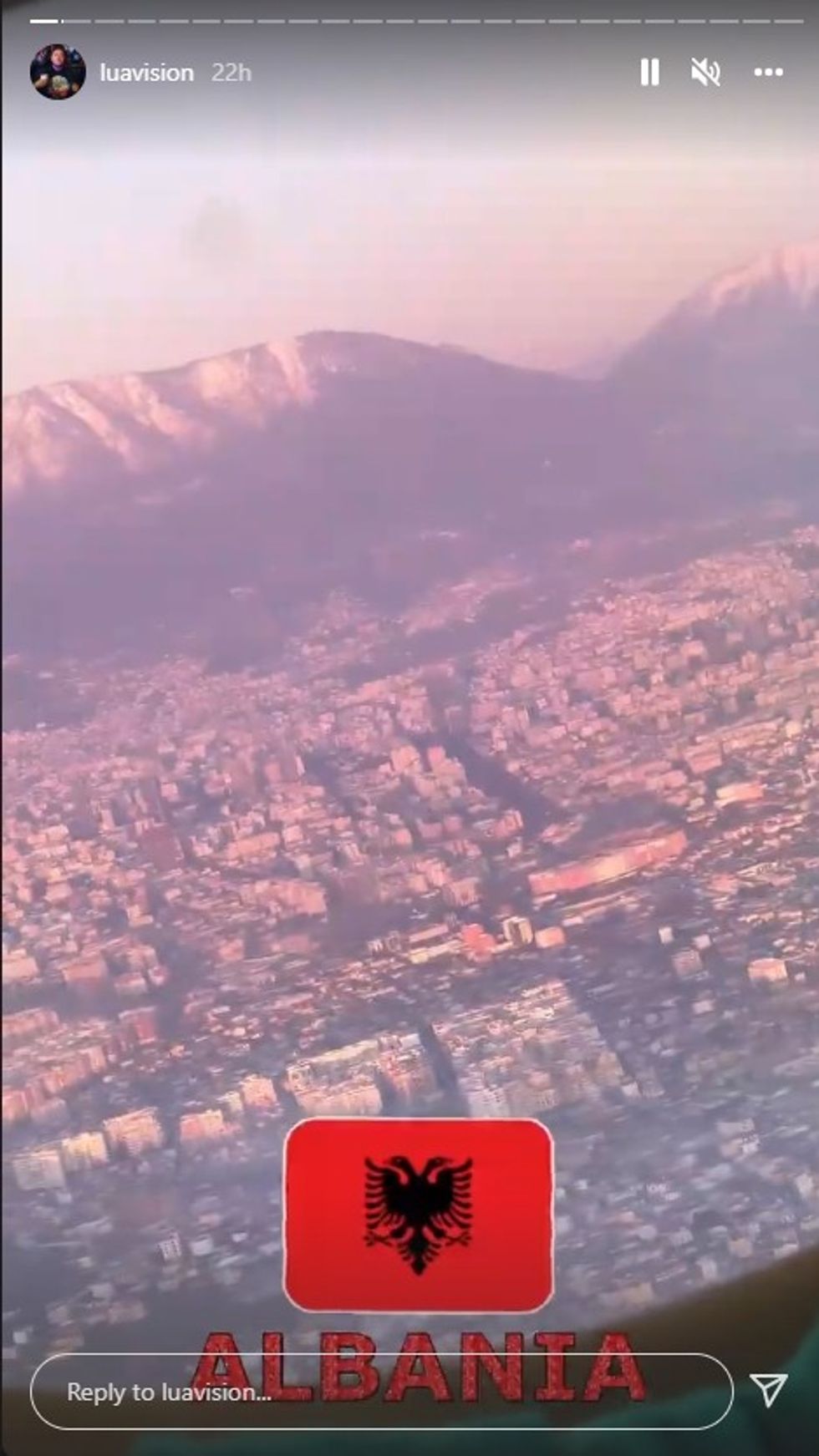Screen dimensions: 819x1456
Task: Share this story via the paper plane
Action: click(768, 1389)
